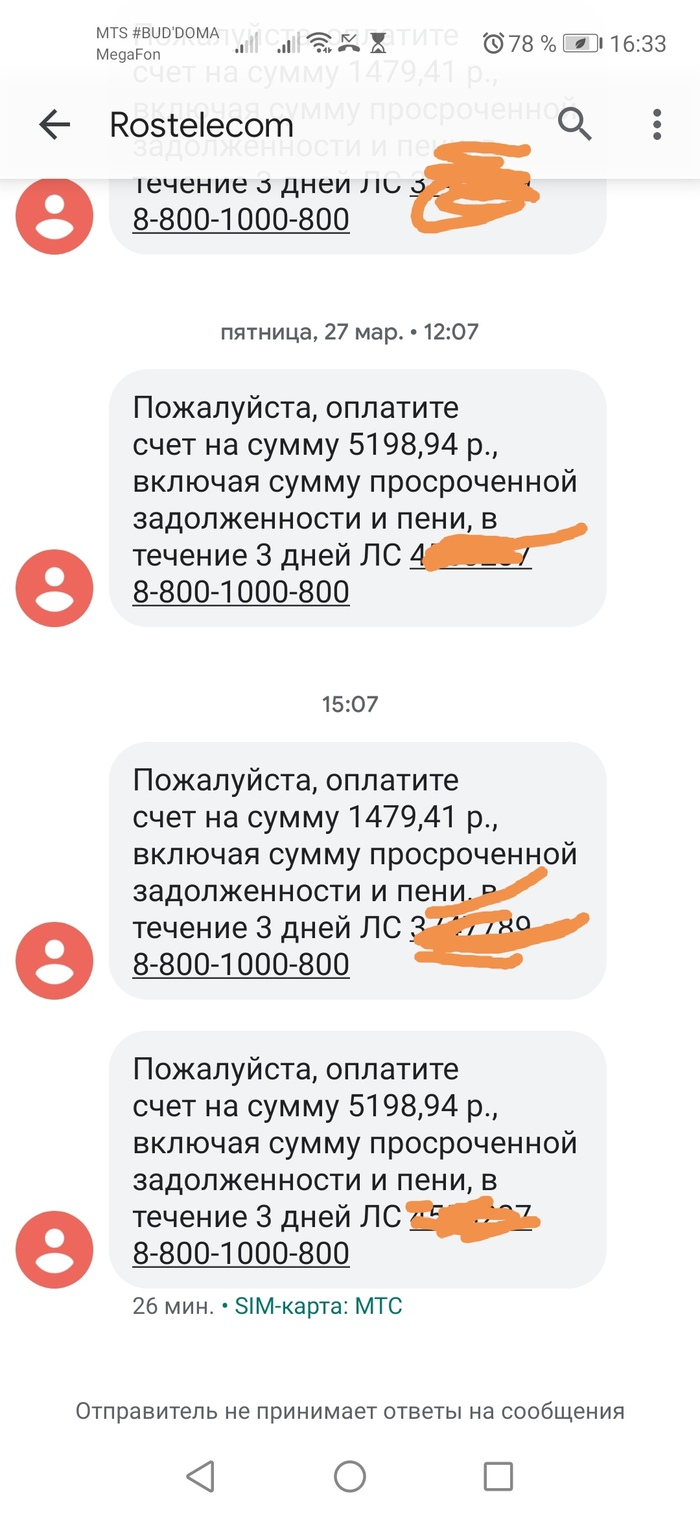Open sender avatar beside 12:07 message
Screen dimensions: 700x1516
pos(54,588)
